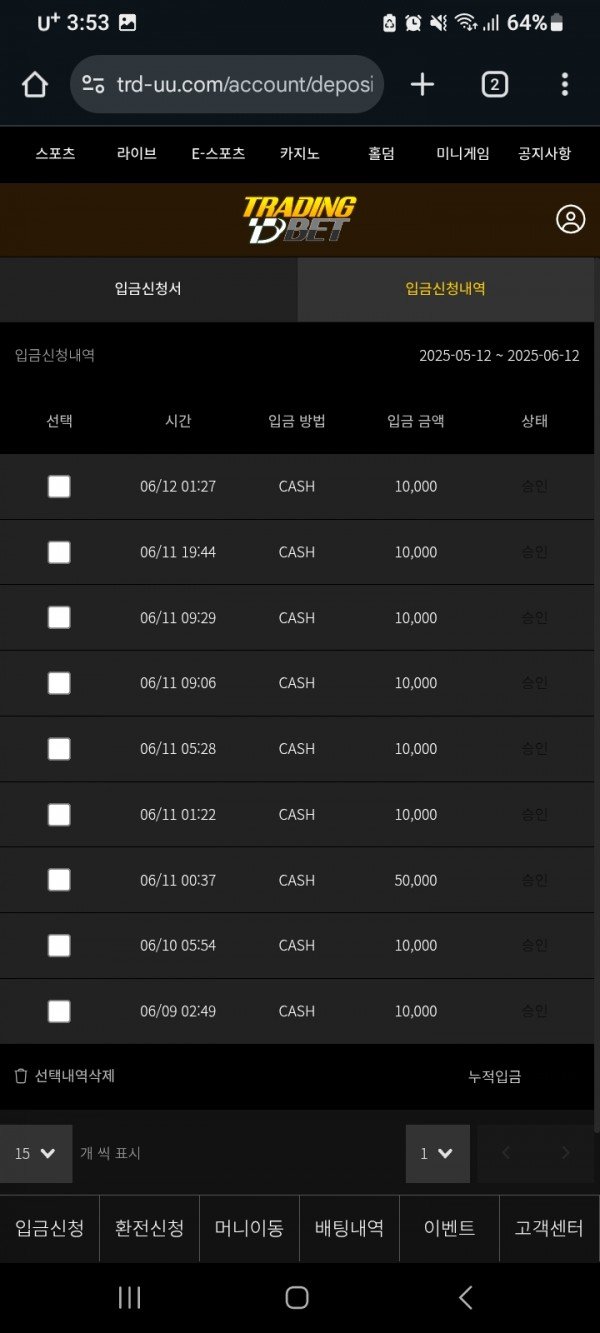Image resolution: width=600 pixels, height=1333 pixels.
Task: Open the page number 1 dropdown
Action: pyautogui.click(x=438, y=1153)
